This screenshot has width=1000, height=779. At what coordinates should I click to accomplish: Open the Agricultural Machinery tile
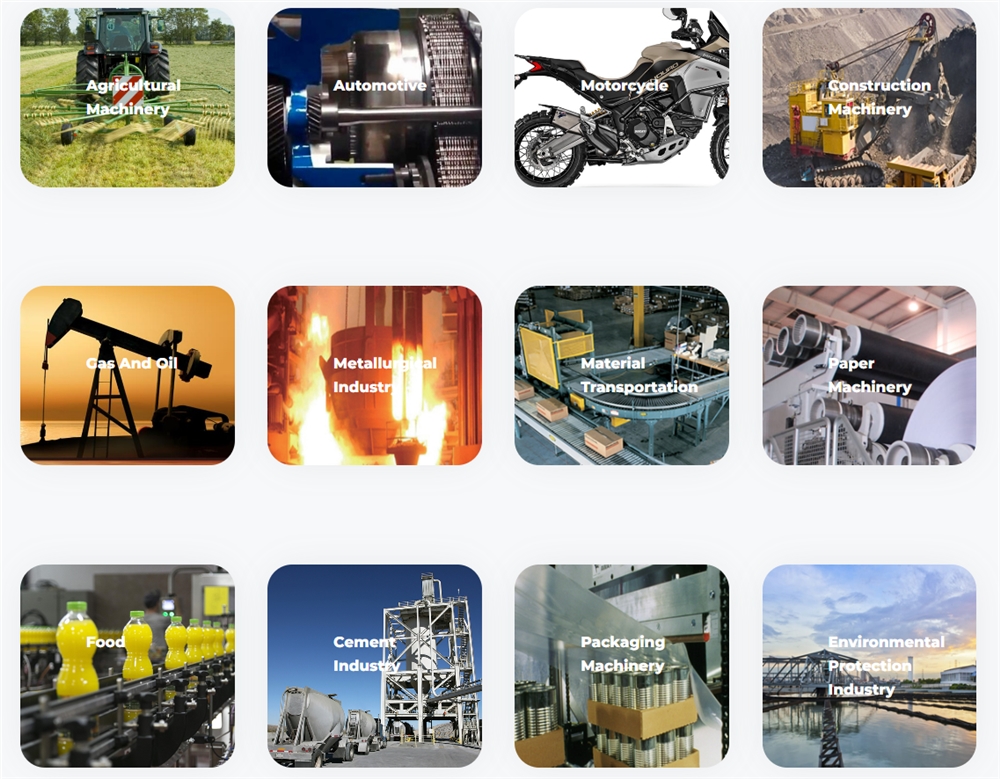point(127,97)
